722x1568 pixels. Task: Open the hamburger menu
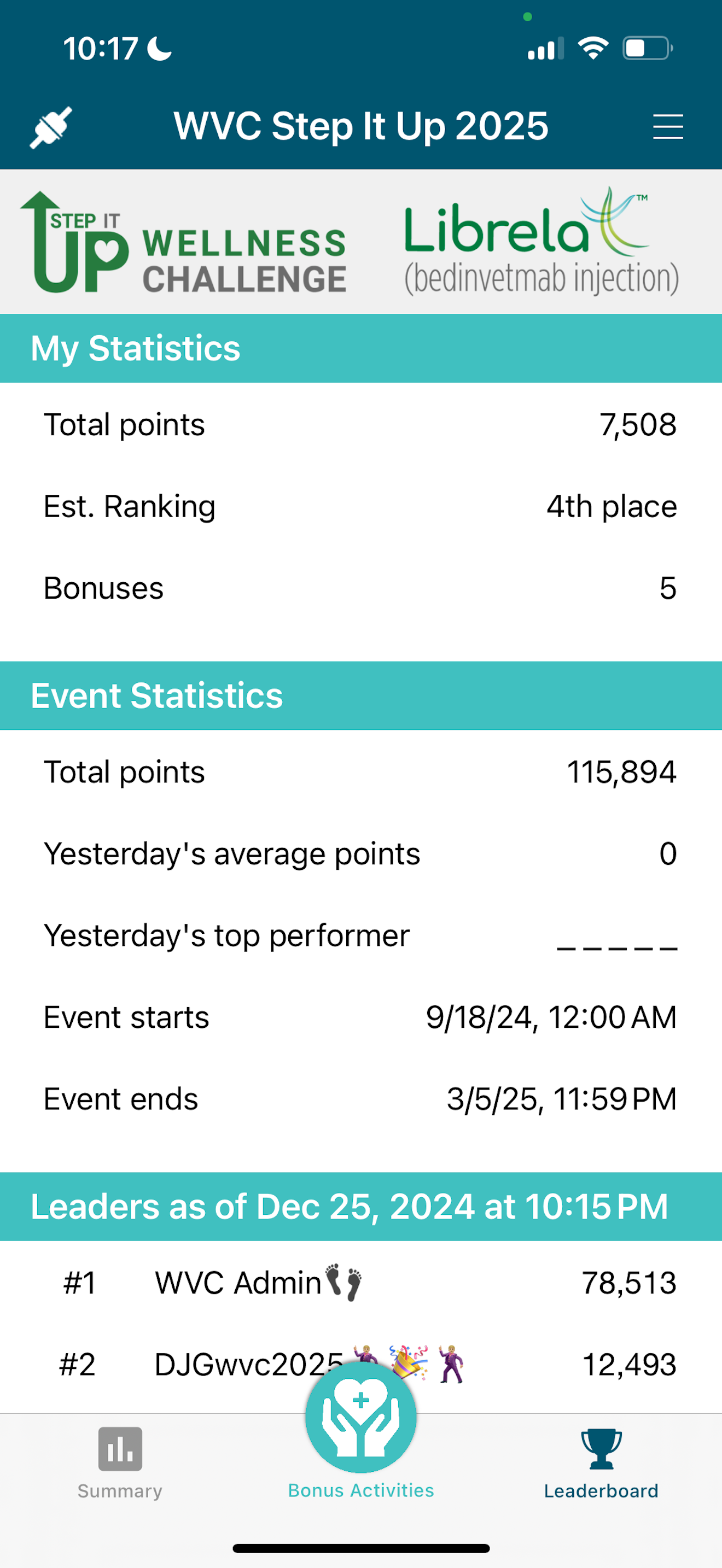pos(668,127)
